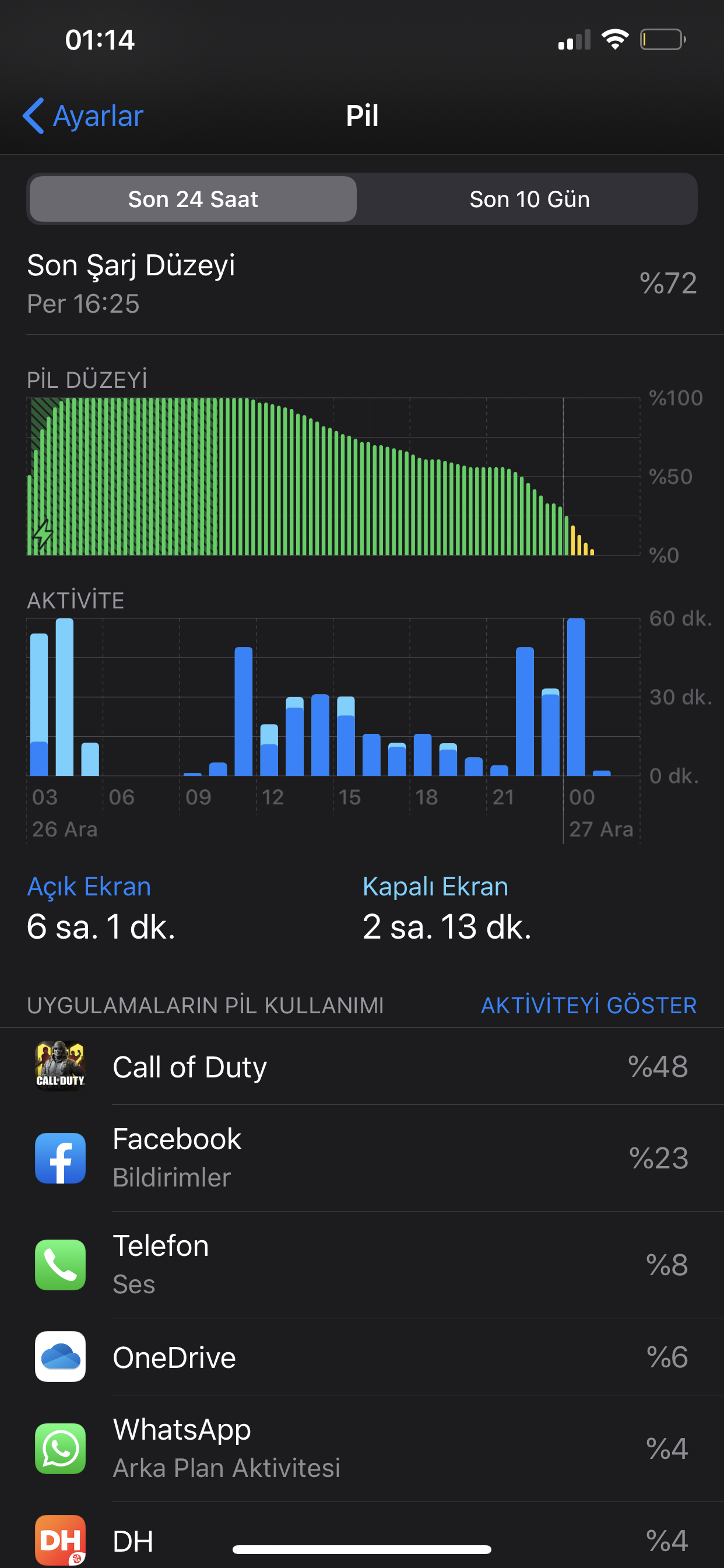Switch to Son 10 Gün view
The height and width of the screenshot is (1568, 724).
pos(529,199)
